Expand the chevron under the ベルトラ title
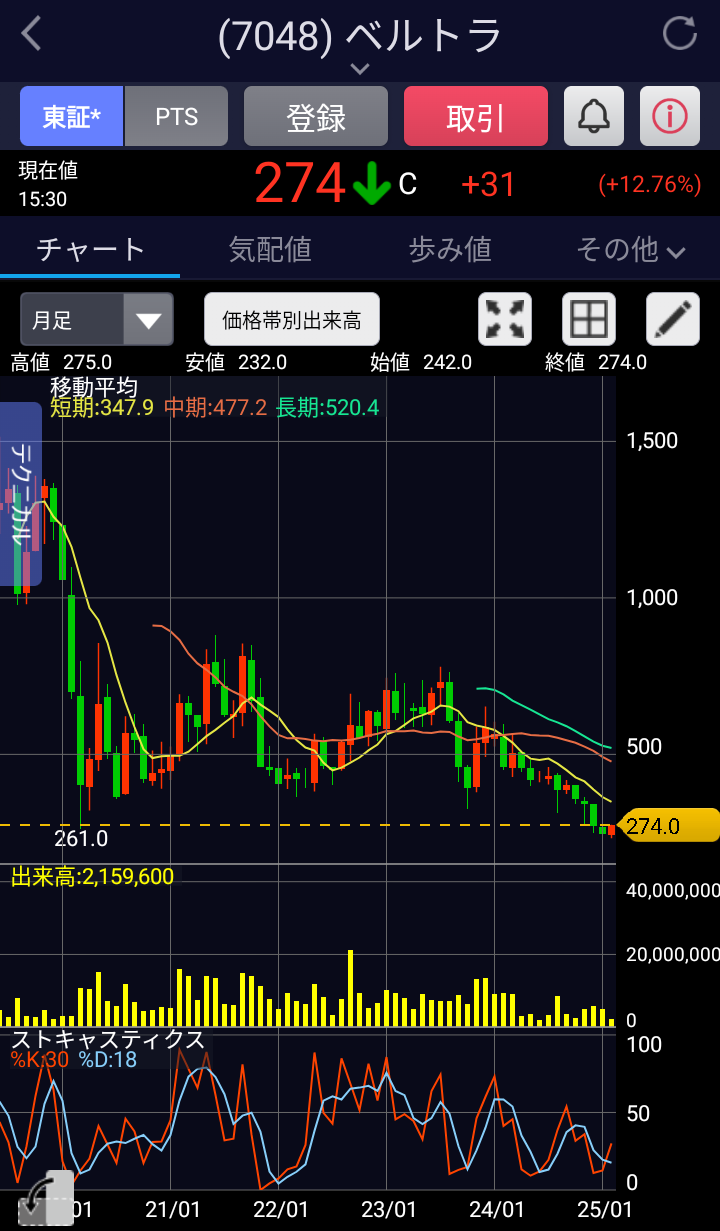This screenshot has height=1231, width=720. 360,69
